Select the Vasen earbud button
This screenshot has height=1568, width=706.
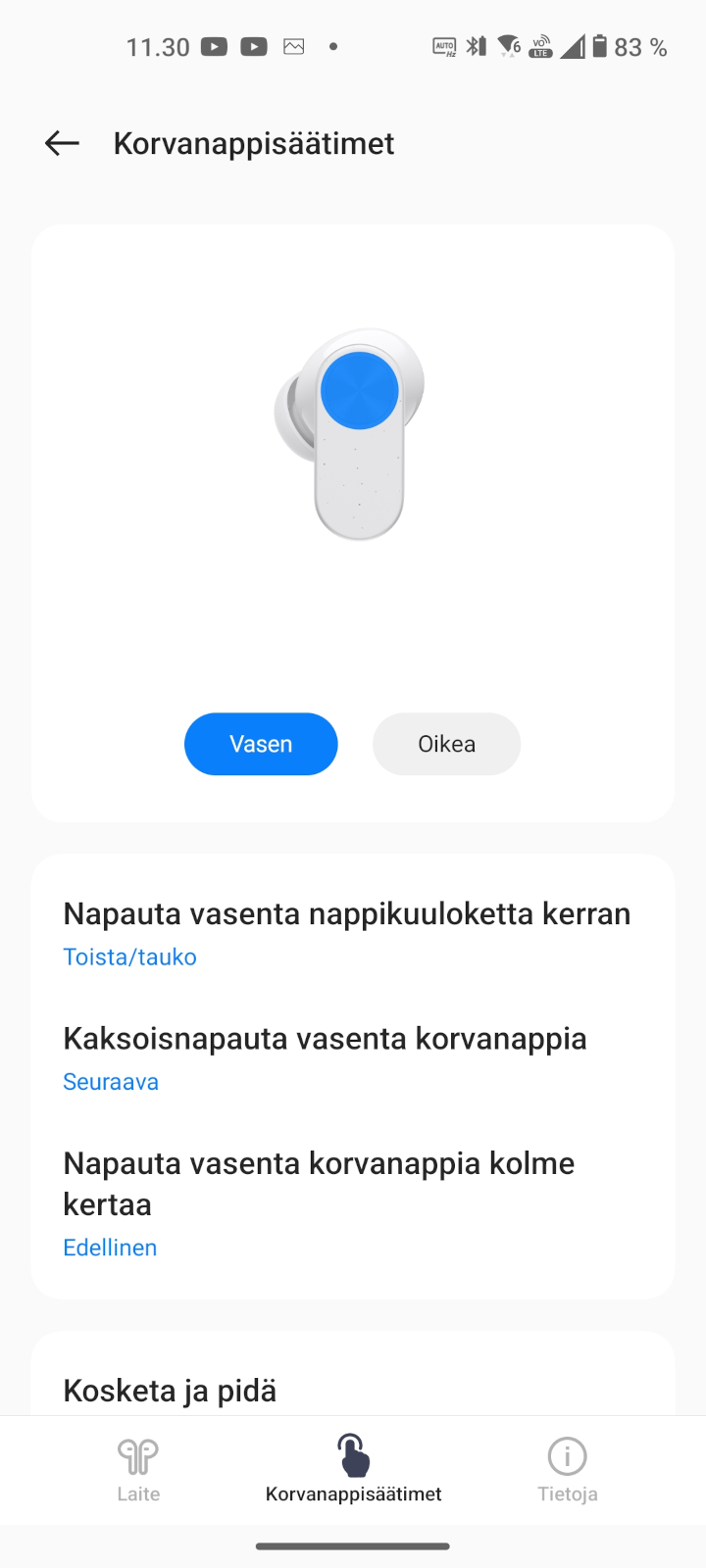click(x=261, y=744)
